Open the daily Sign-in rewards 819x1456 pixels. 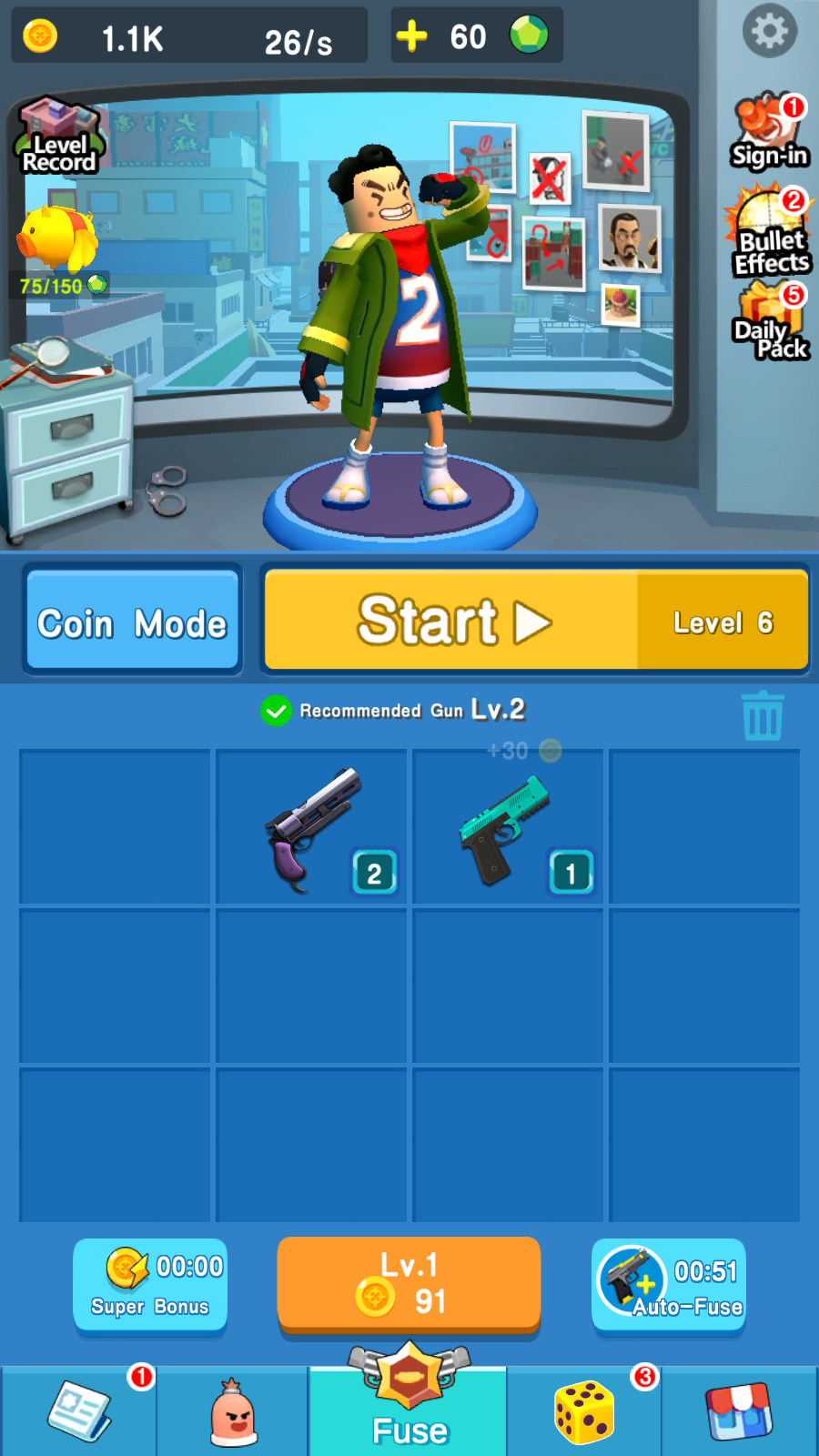pyautogui.click(x=770, y=133)
